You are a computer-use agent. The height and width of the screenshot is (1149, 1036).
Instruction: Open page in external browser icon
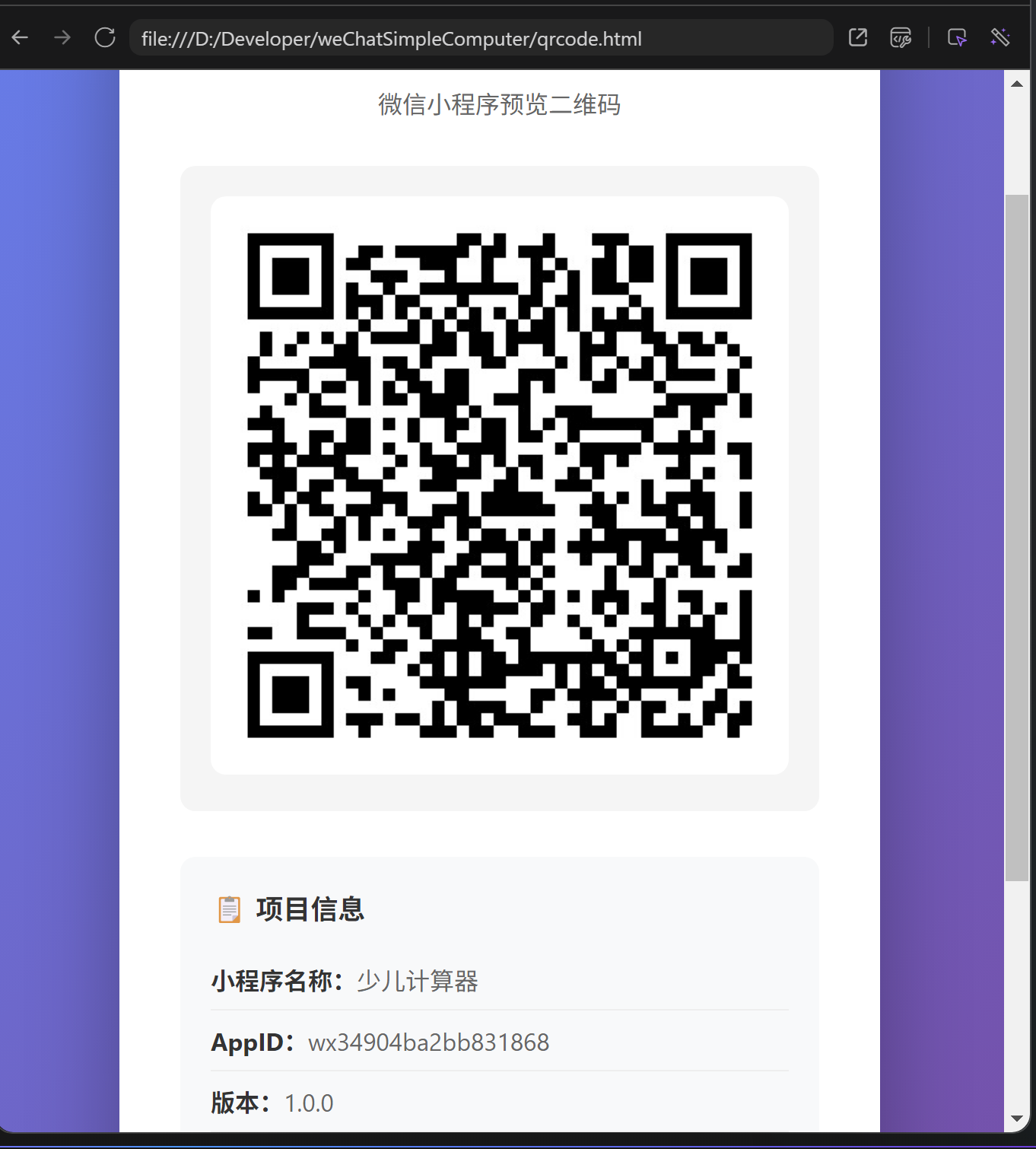pos(858,37)
